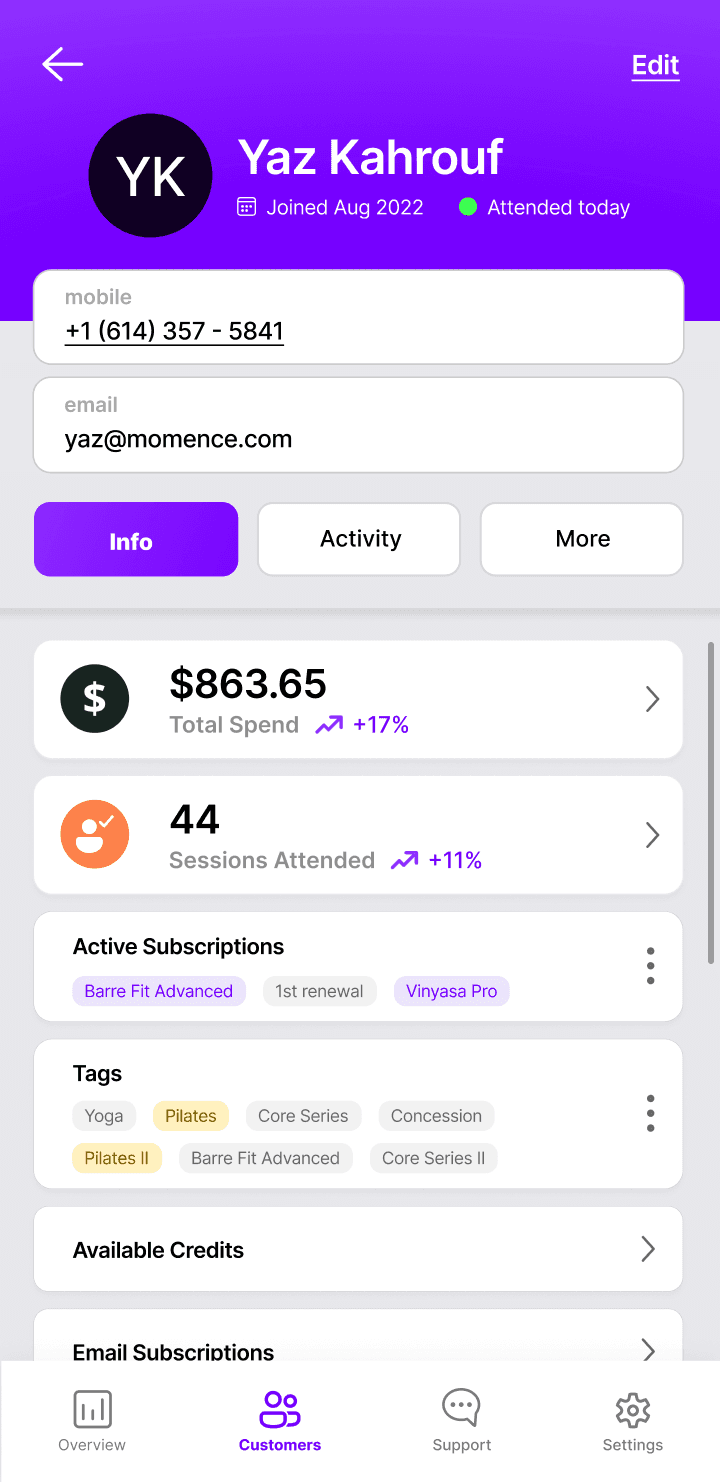Open the Tags three-dot menu
720x1482 pixels.
[x=650, y=1113]
